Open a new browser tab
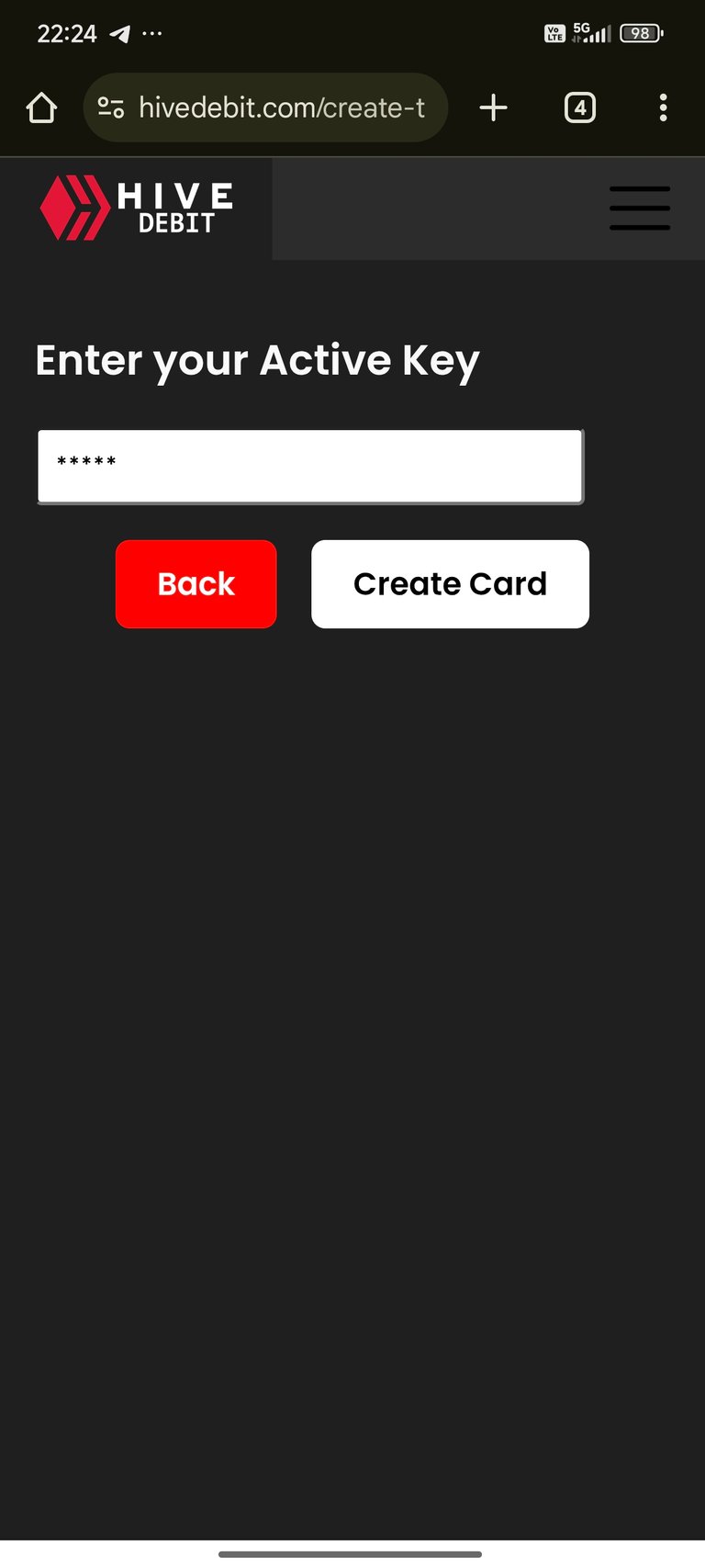 pyautogui.click(x=493, y=107)
